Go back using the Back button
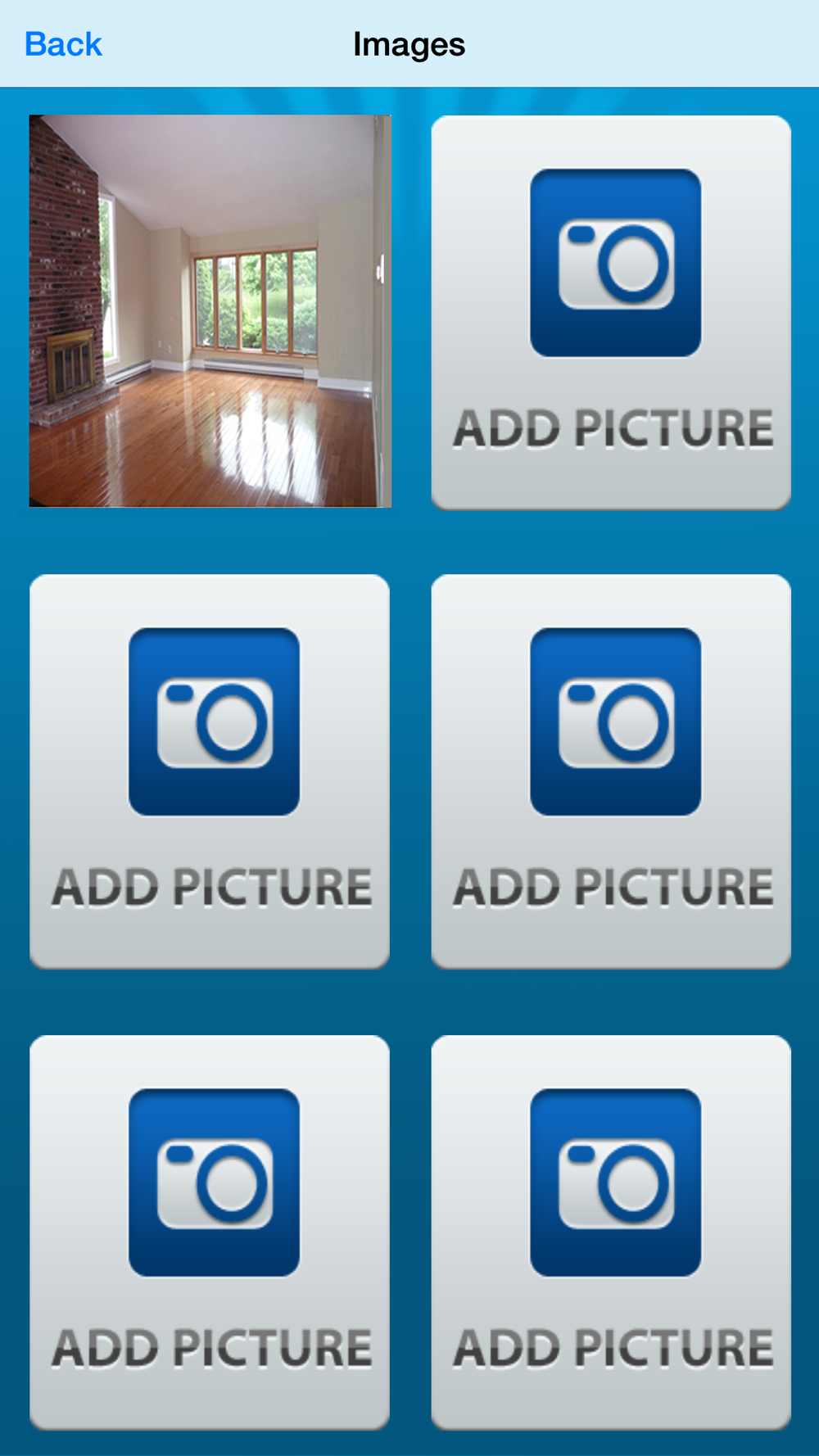819x1456 pixels. [63, 44]
